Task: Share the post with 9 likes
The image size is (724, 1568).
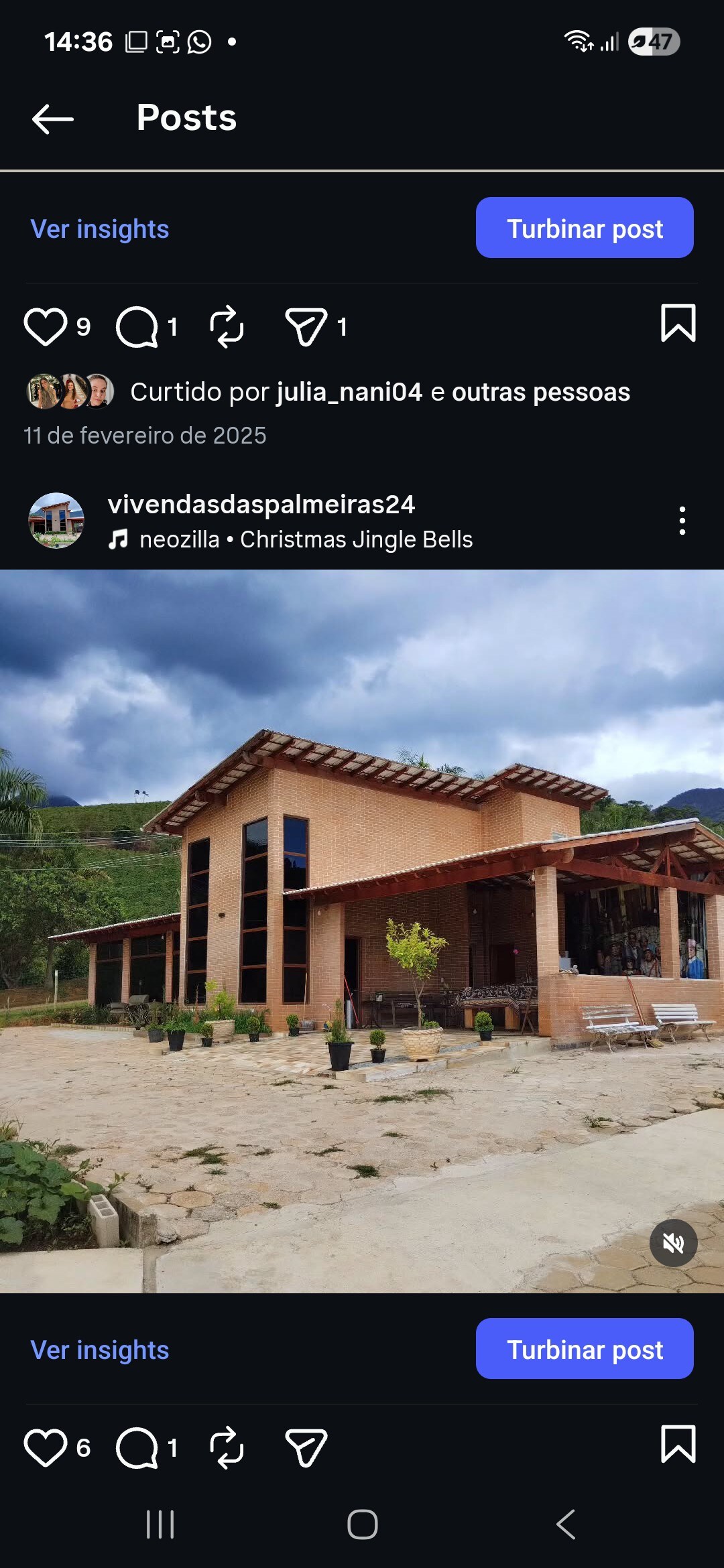Action: tap(306, 327)
